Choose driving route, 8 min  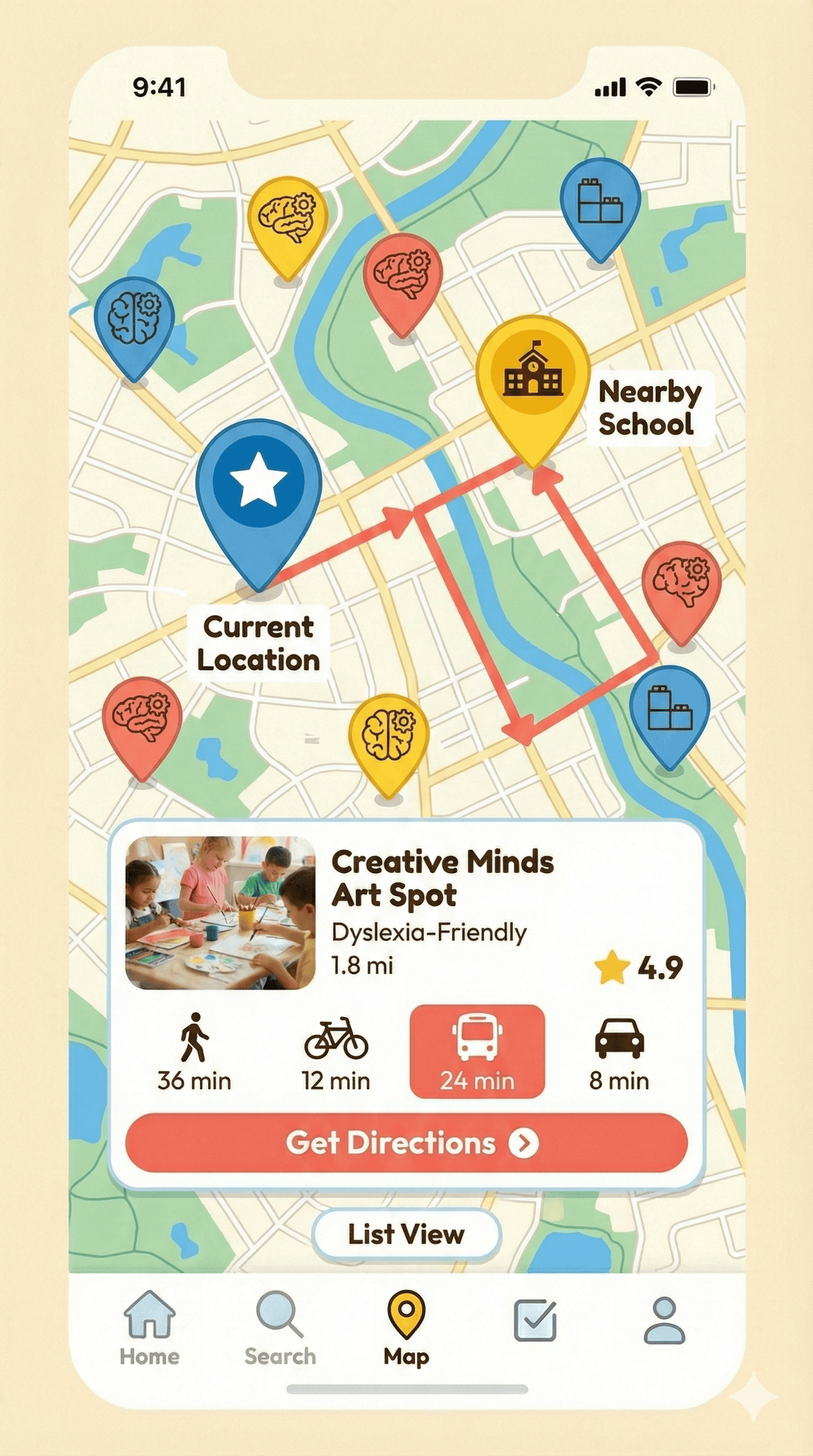(619, 1052)
